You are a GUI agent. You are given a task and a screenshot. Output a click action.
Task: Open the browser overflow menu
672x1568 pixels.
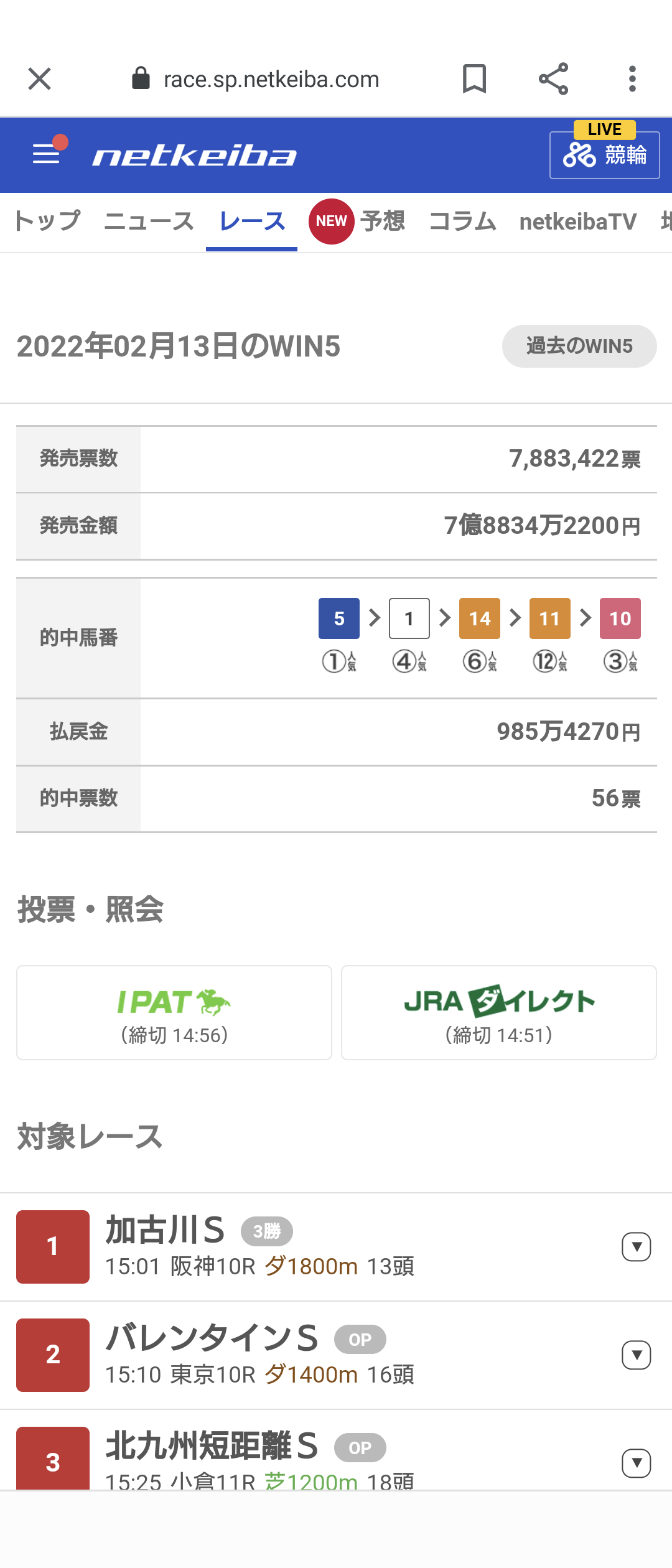(x=632, y=79)
